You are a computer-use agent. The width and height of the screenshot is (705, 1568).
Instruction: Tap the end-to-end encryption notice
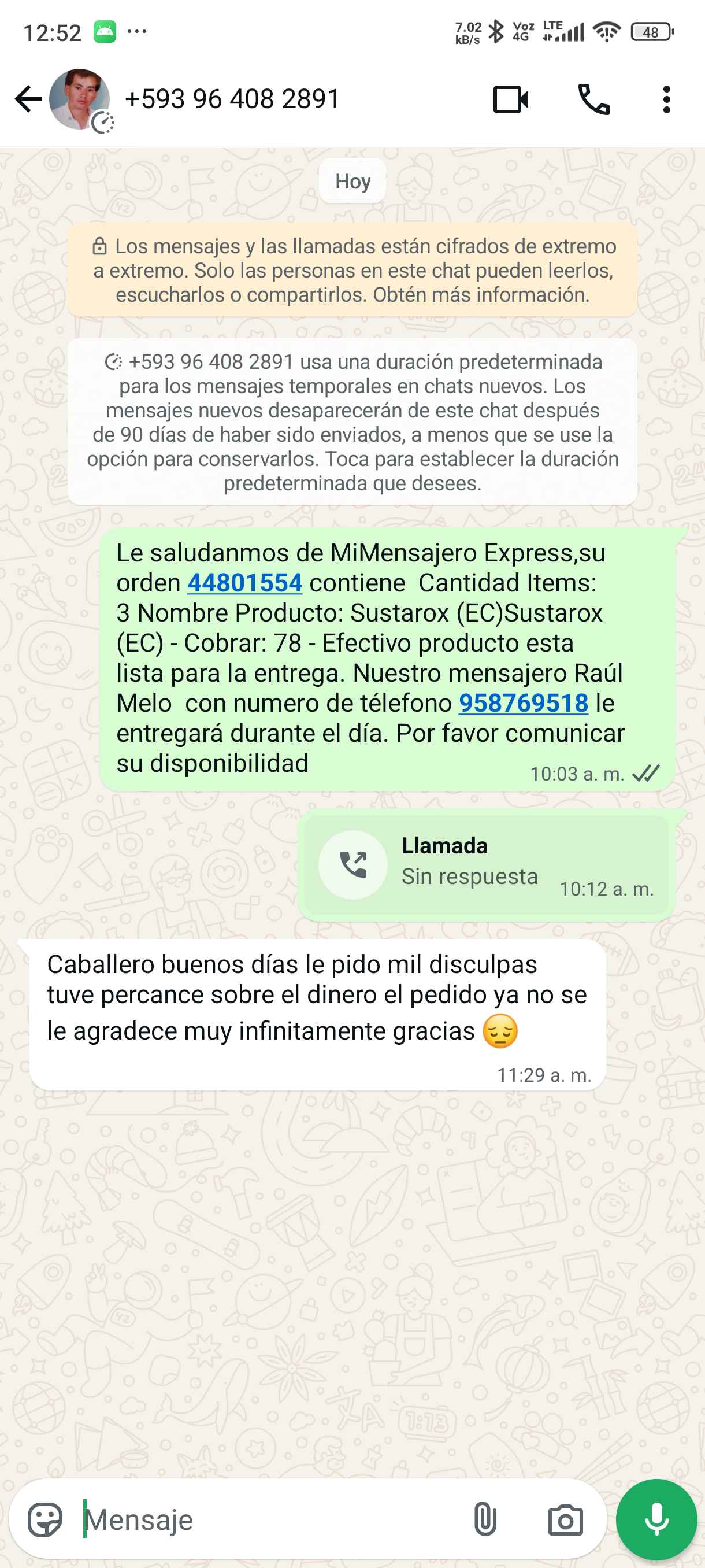coord(353,270)
